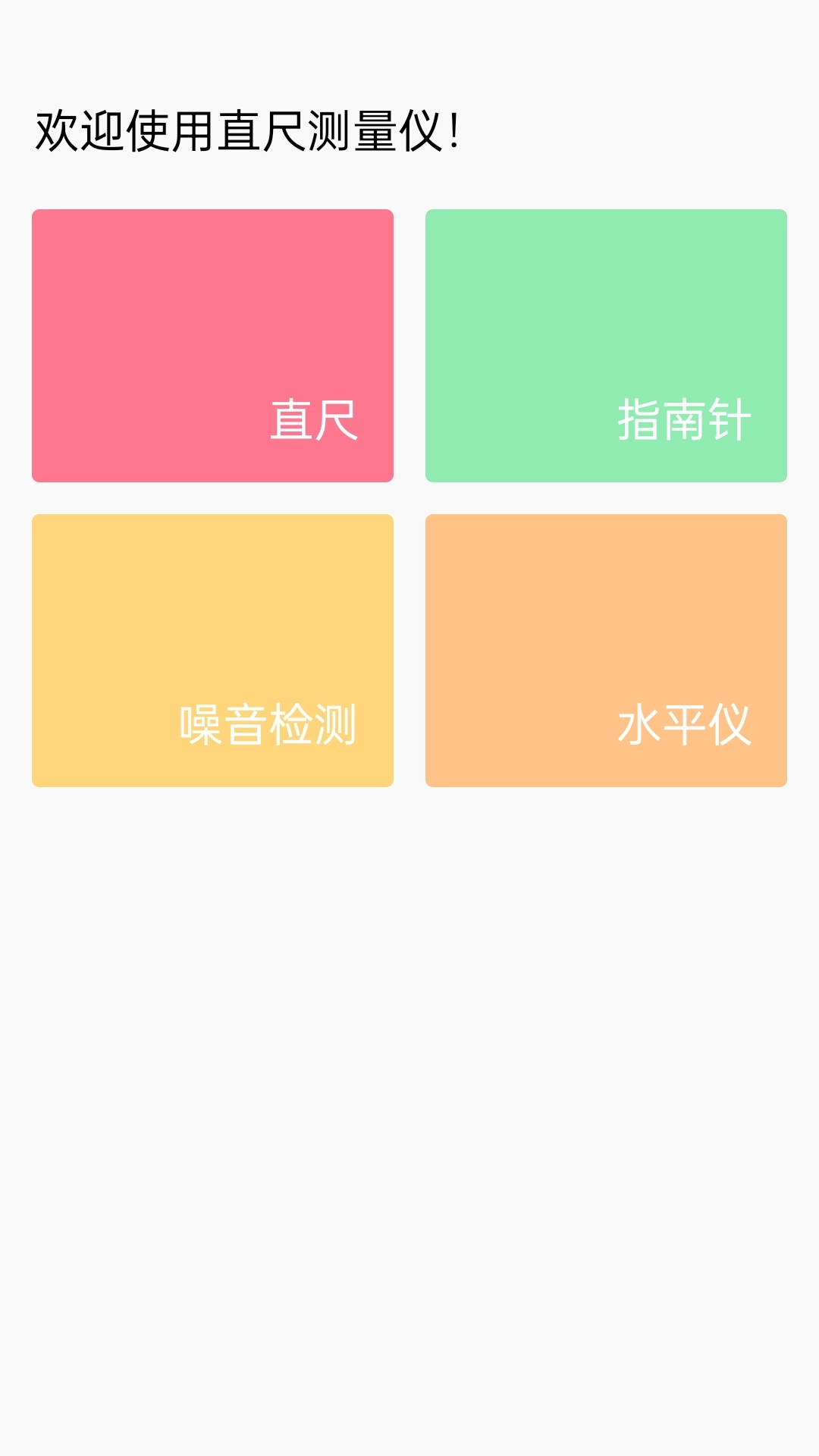819x1456 pixels.
Task: Launch the 噪音检测 noise detection feature
Action: point(212,651)
